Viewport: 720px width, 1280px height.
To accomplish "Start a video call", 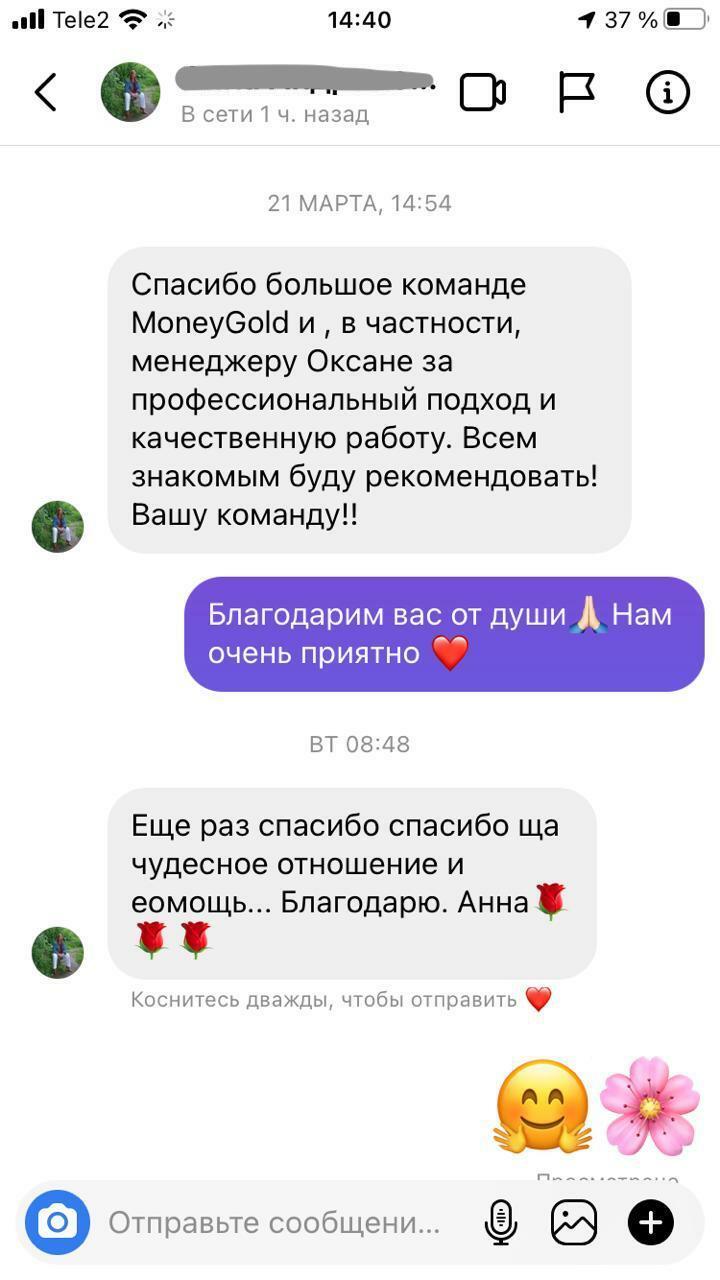I will (x=482, y=93).
